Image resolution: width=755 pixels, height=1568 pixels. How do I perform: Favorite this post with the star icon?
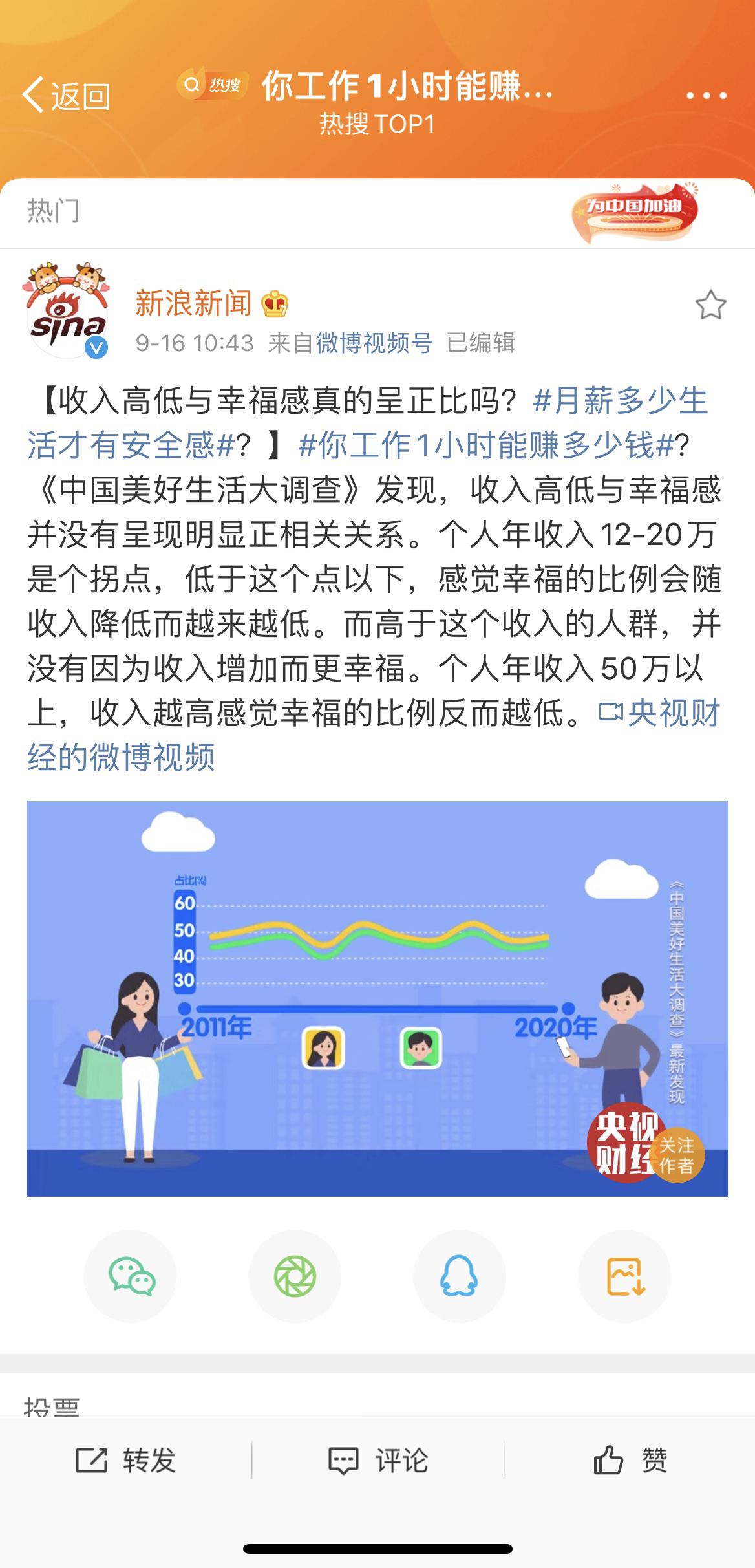[710, 305]
